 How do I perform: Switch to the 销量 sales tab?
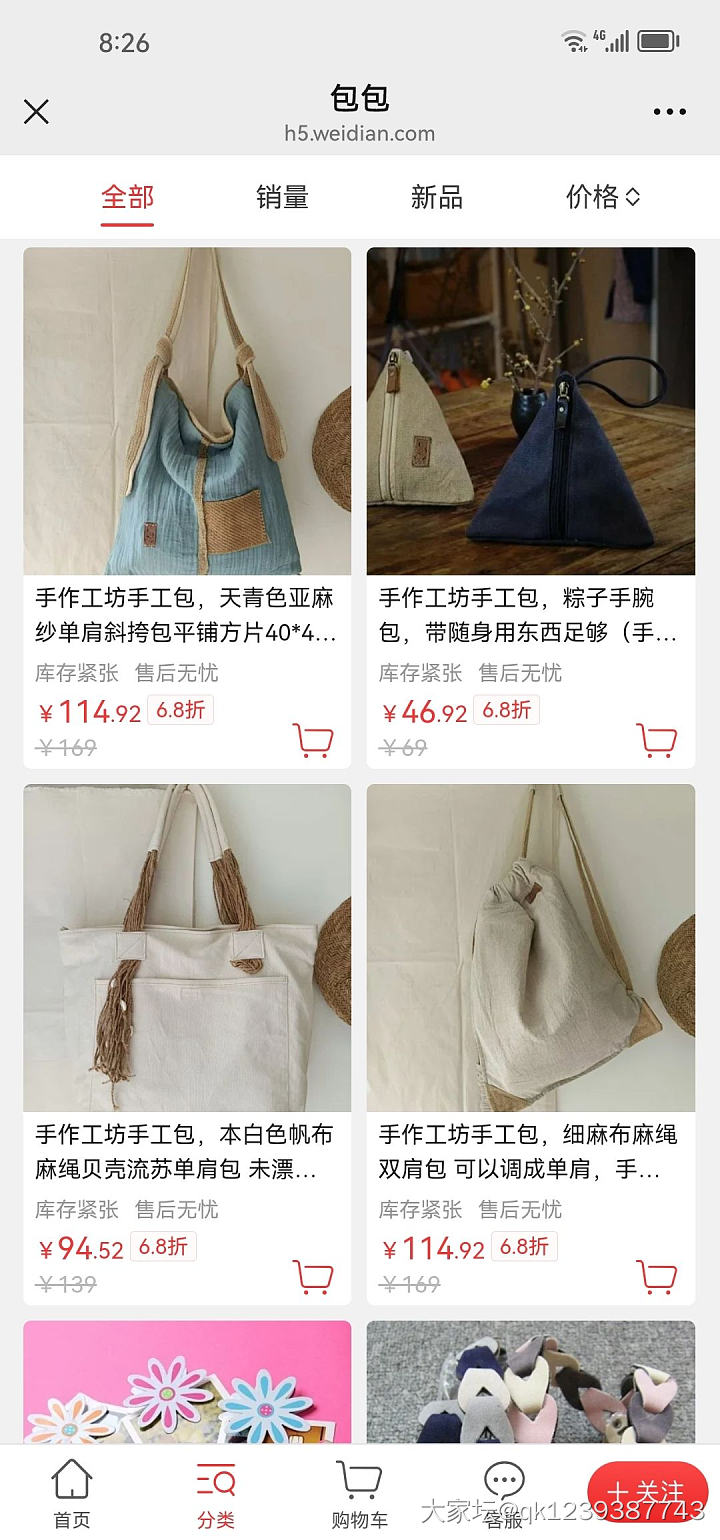click(x=282, y=197)
